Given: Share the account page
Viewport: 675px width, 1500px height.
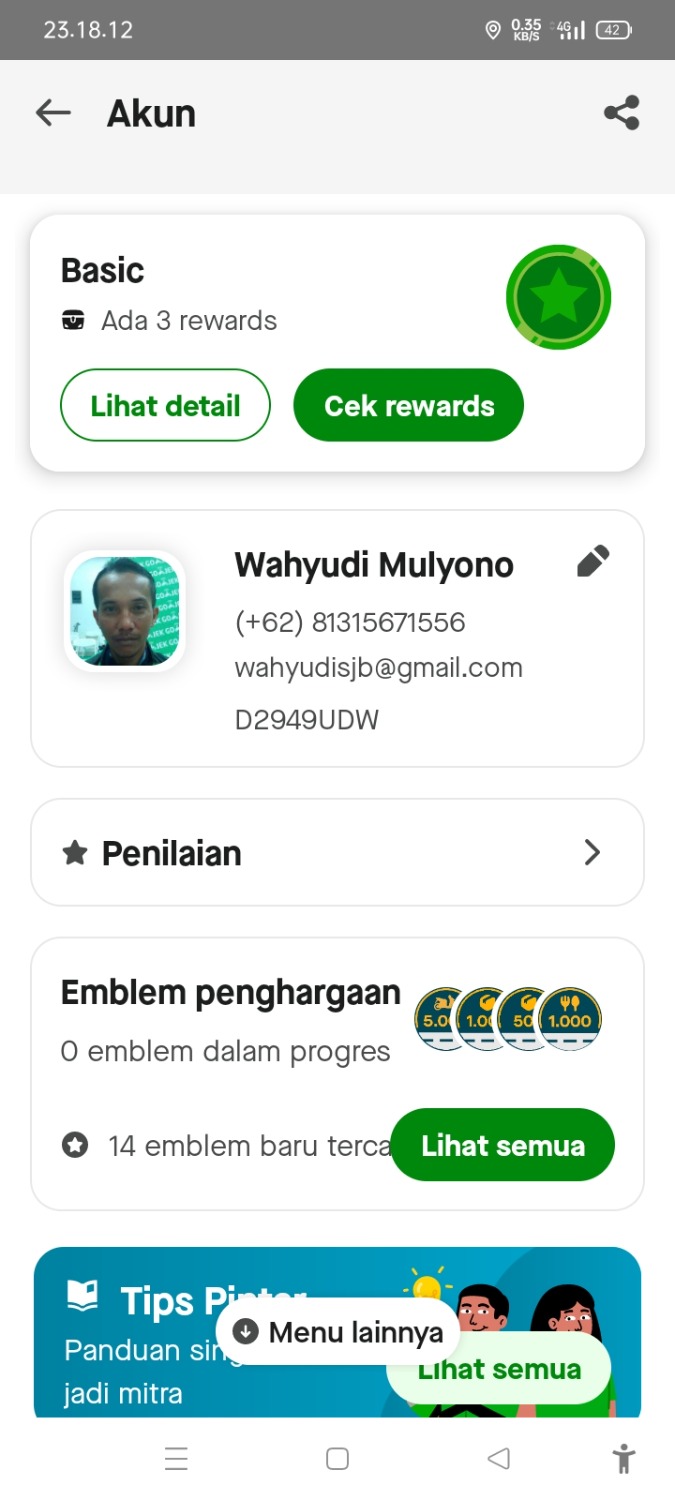Looking at the screenshot, I should [x=621, y=113].
